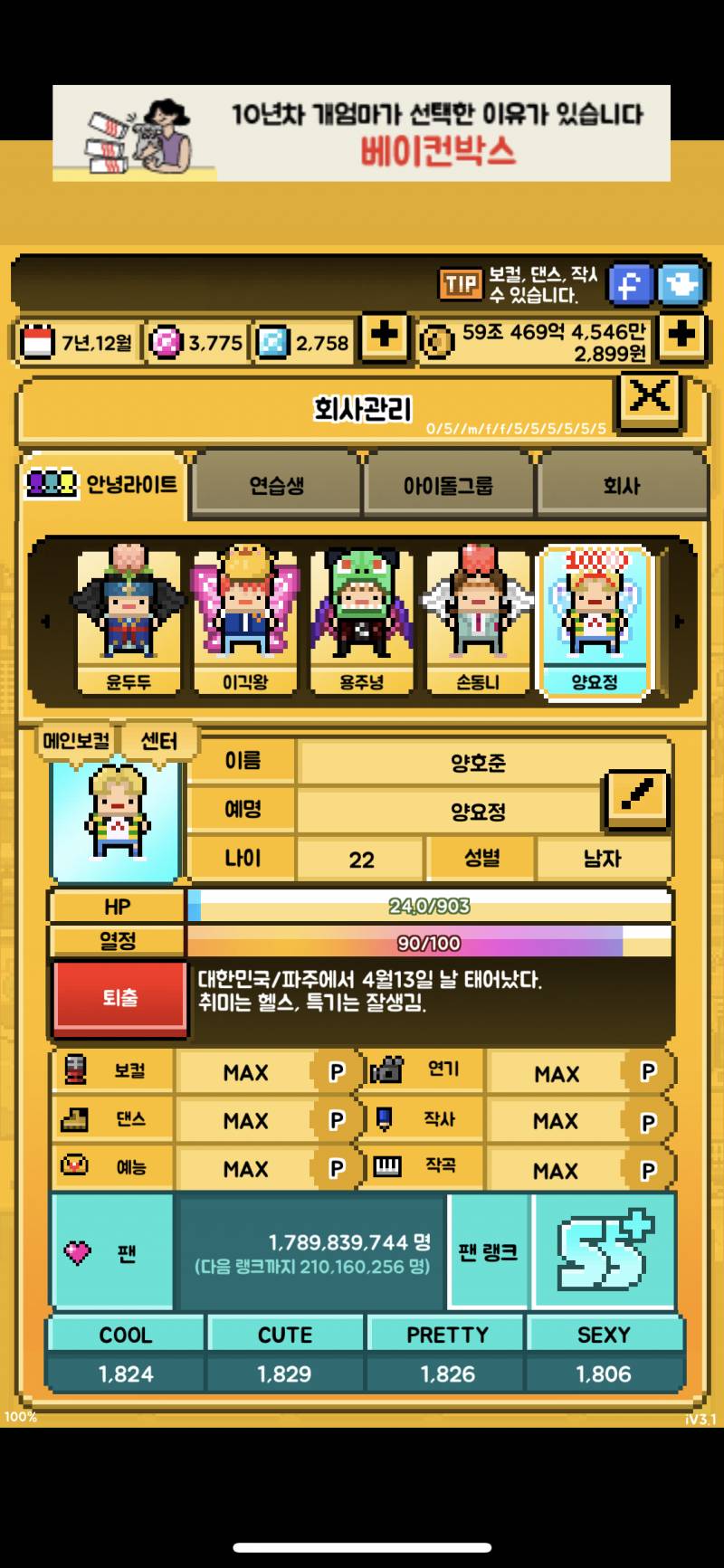Edit the stage name with pencil icon
The width and height of the screenshot is (724, 1568).
(x=637, y=798)
